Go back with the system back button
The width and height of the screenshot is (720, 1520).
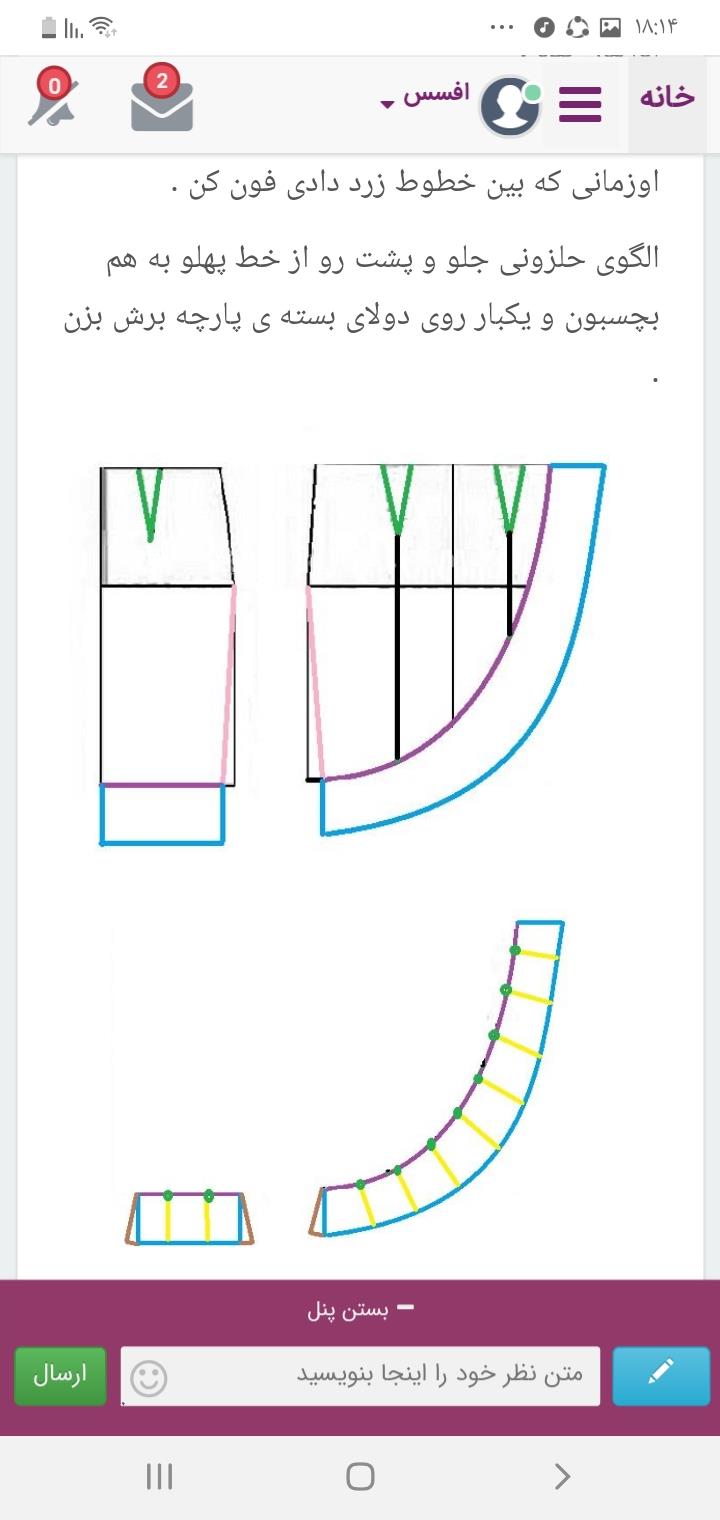click(562, 1476)
